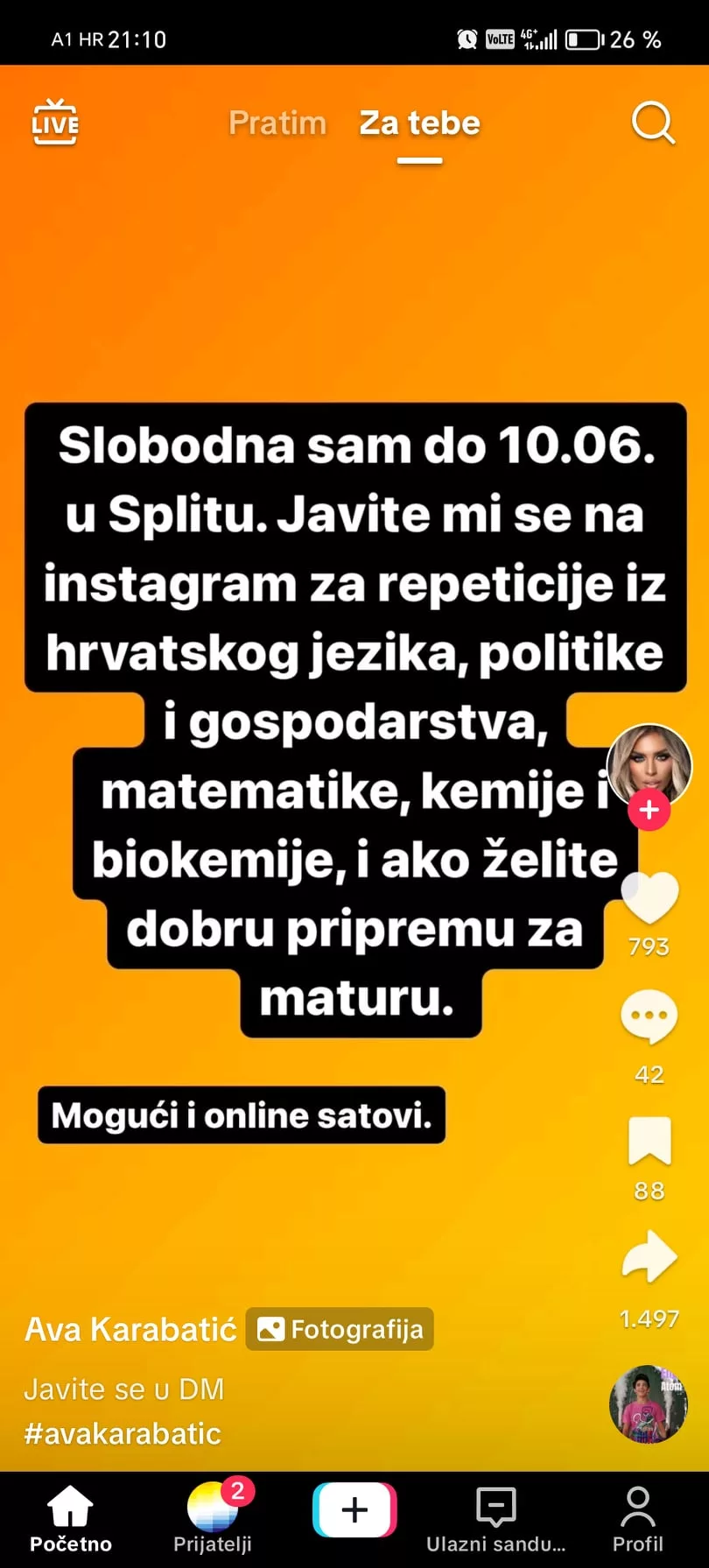
Task: Open the #avakarabatic hashtag
Action: 123,1434
